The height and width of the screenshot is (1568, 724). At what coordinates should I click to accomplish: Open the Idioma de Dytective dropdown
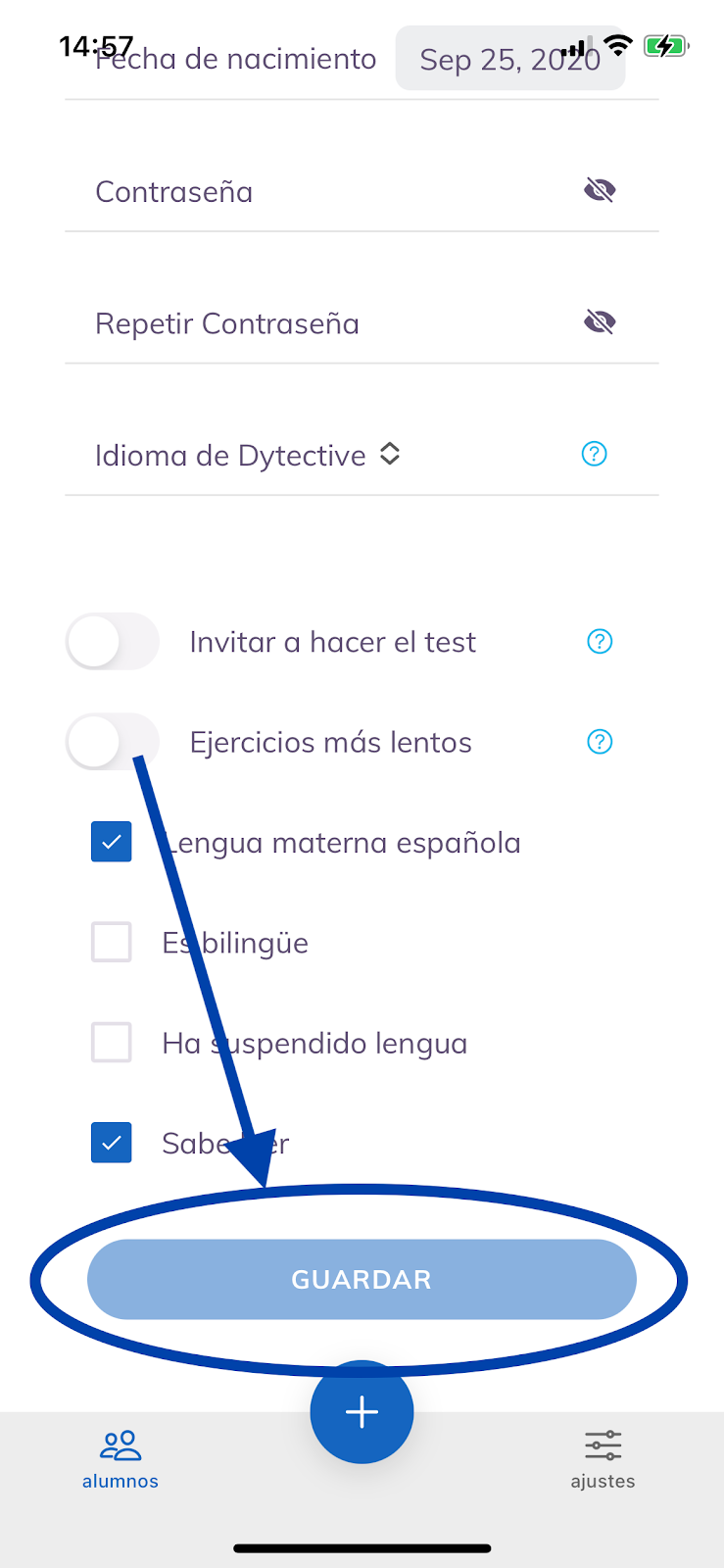247,456
